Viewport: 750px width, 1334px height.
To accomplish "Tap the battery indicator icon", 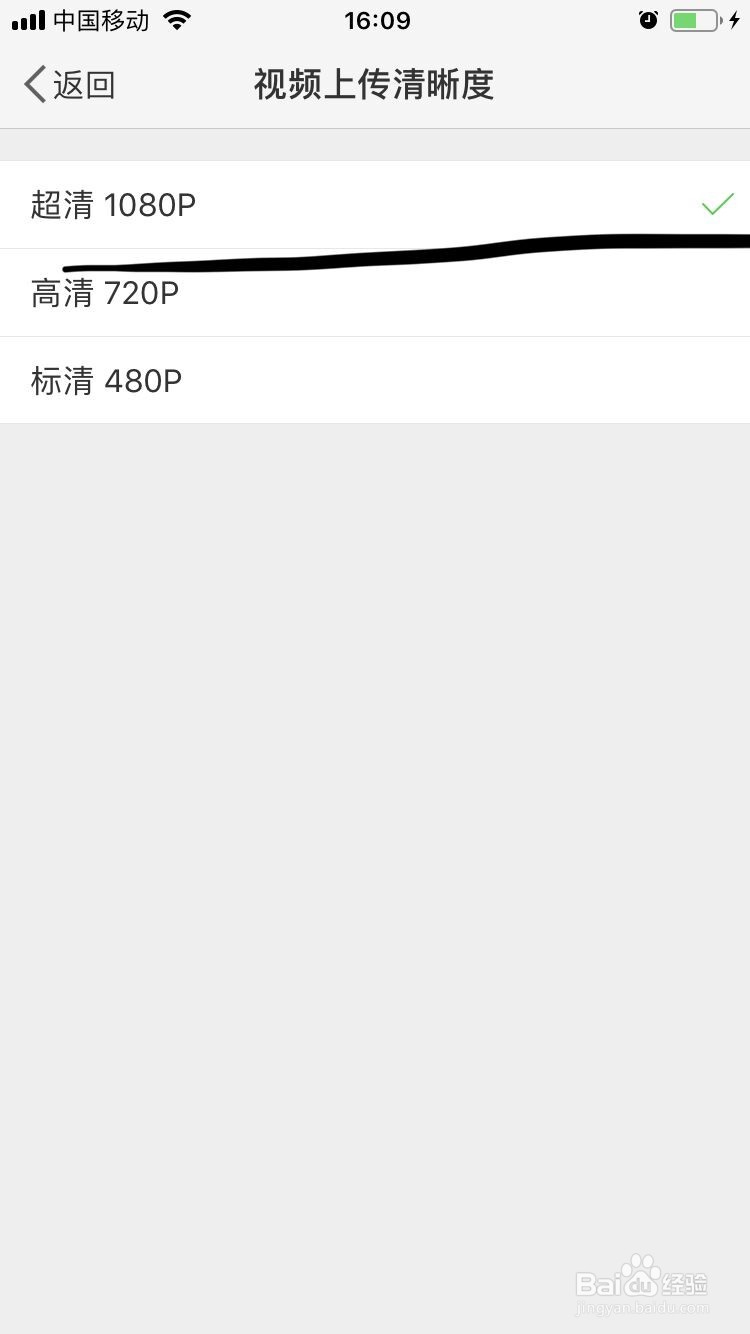I will 694,19.
